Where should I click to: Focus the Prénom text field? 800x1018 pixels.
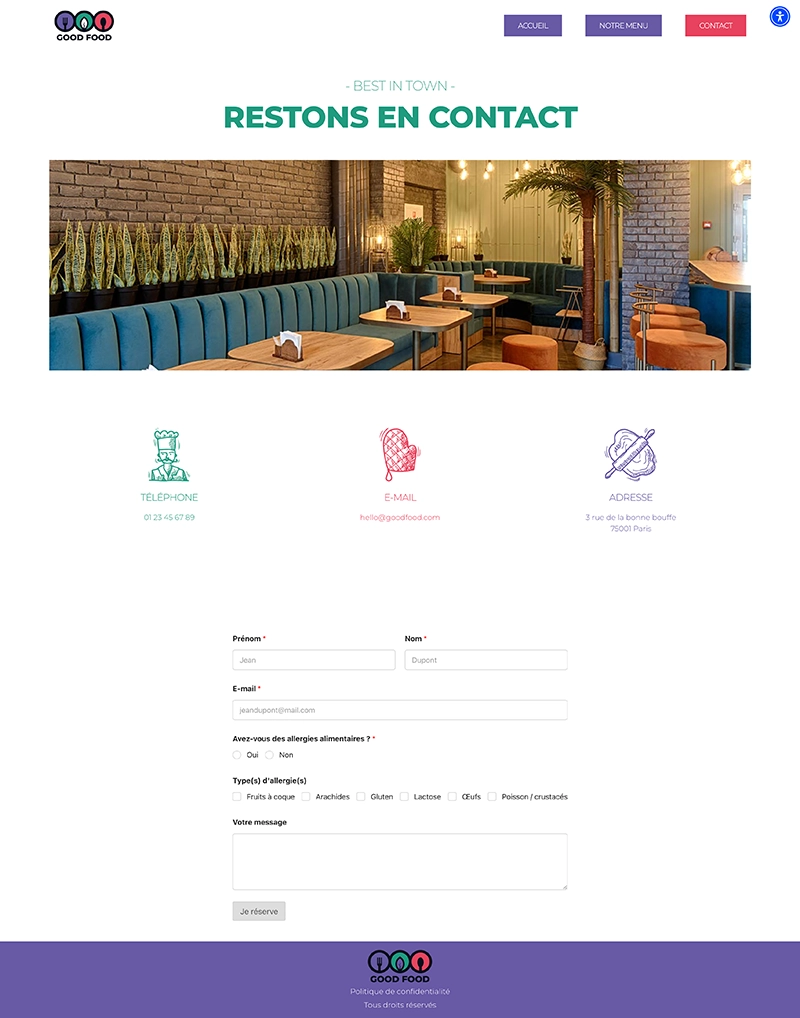point(314,660)
